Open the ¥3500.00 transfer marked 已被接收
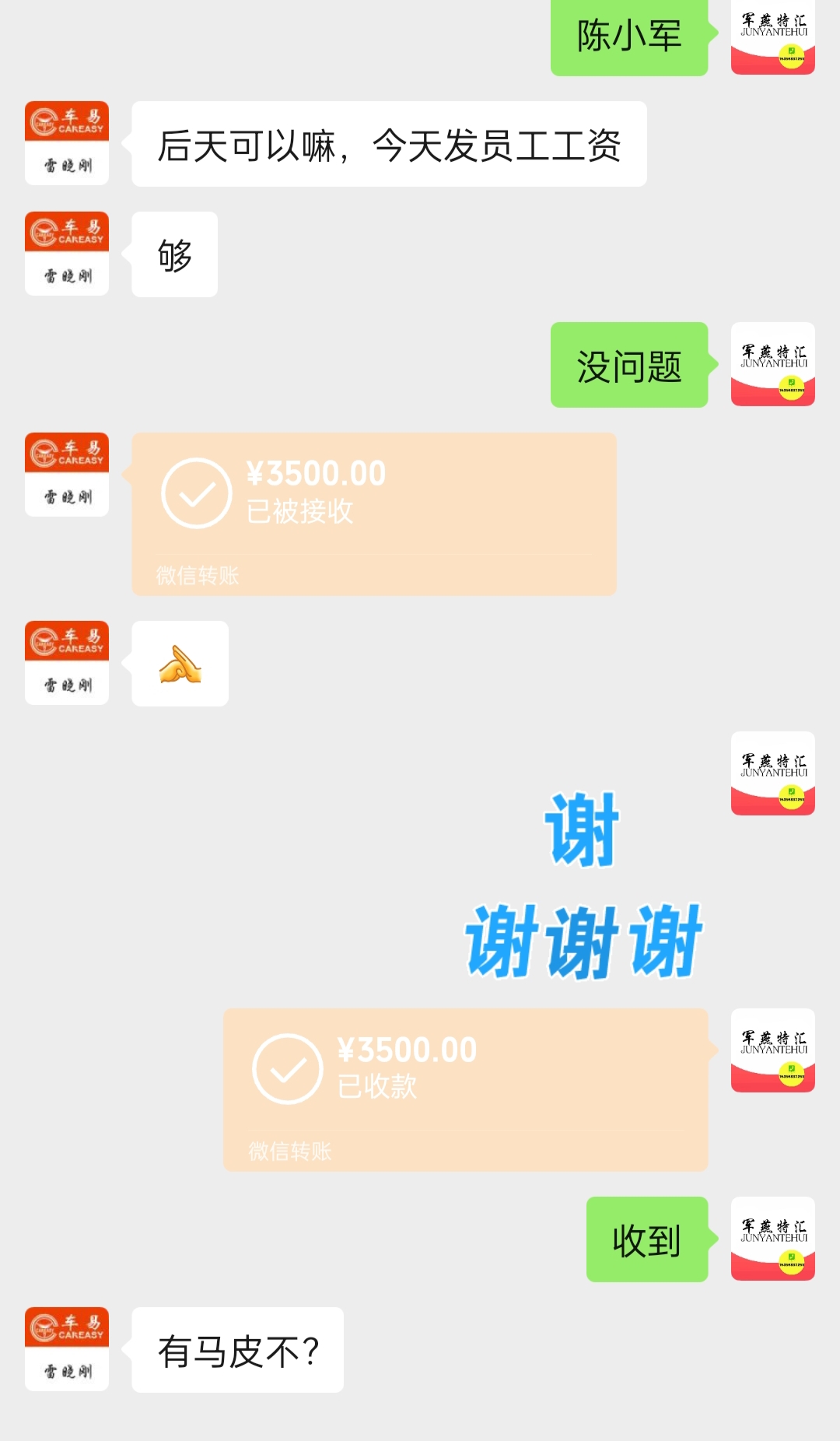Image resolution: width=840 pixels, height=1441 pixels. pos(373,514)
